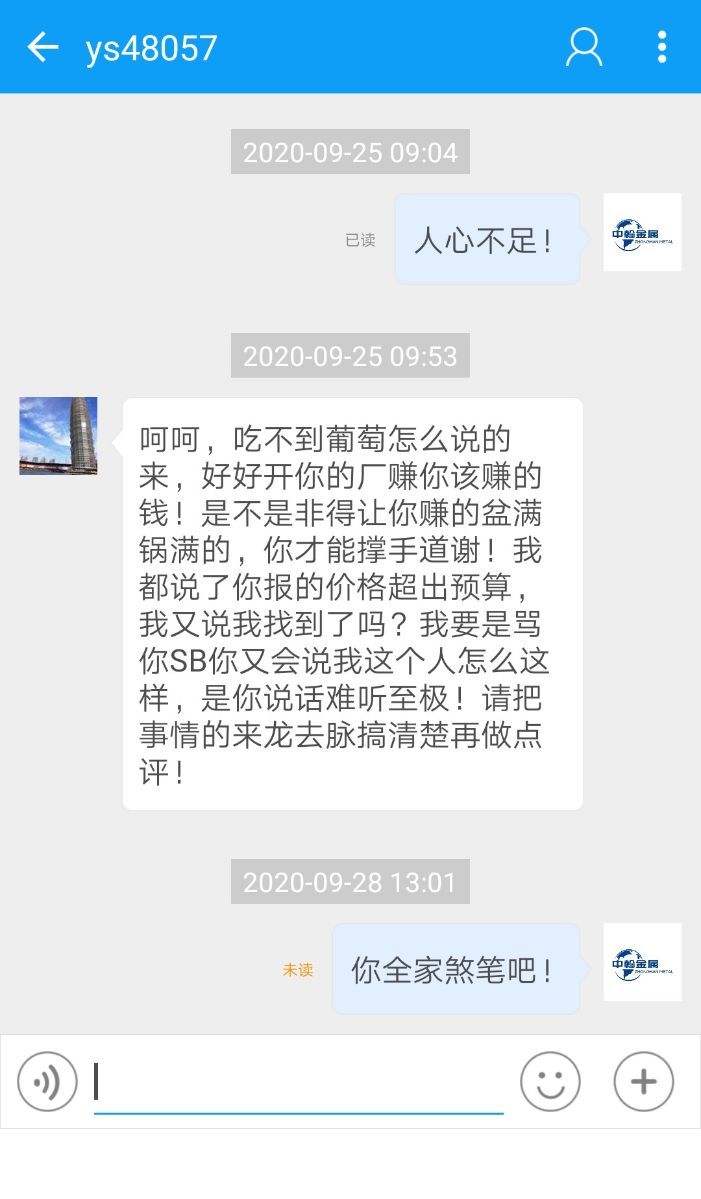Open the contact profile icon
This screenshot has width=701, height=1199.
584,47
